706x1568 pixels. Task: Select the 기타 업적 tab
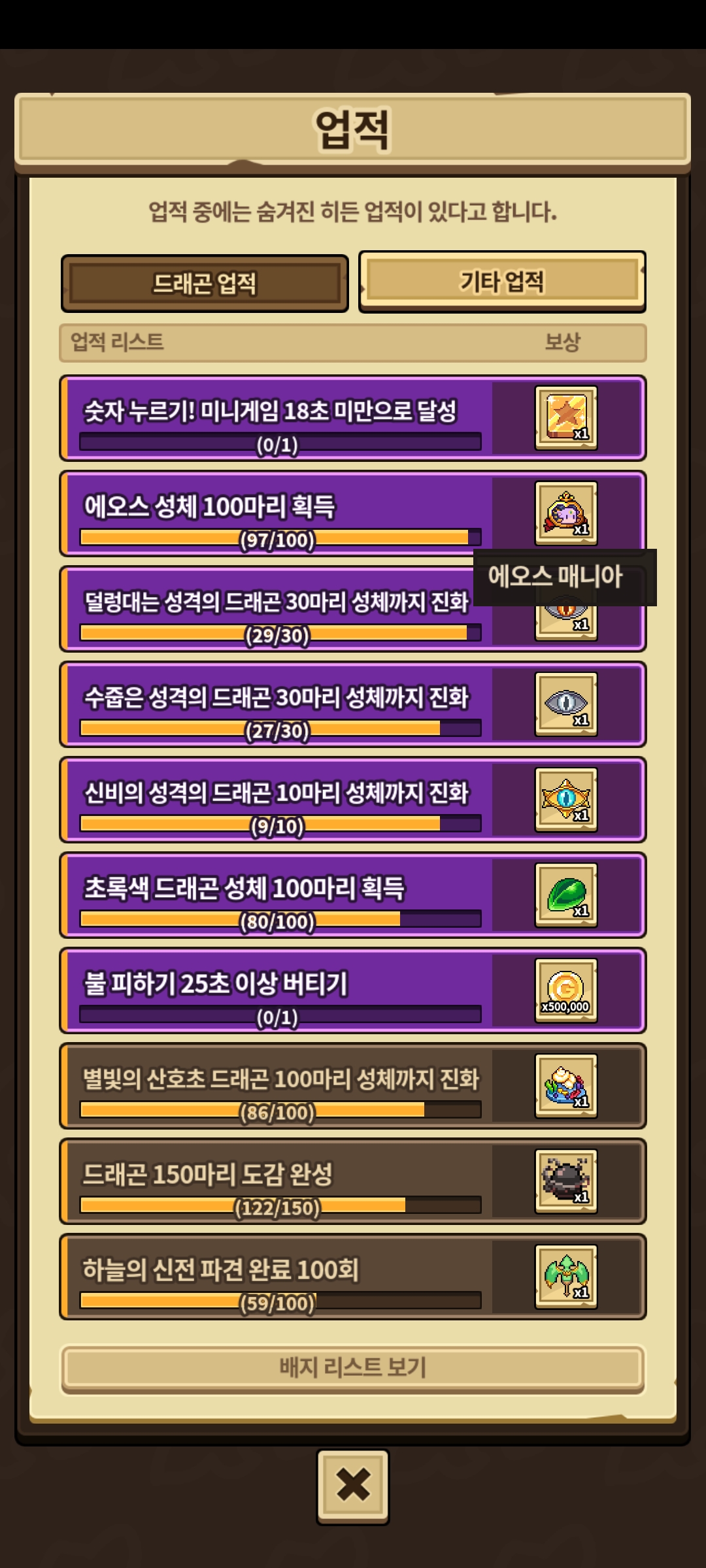point(501,282)
